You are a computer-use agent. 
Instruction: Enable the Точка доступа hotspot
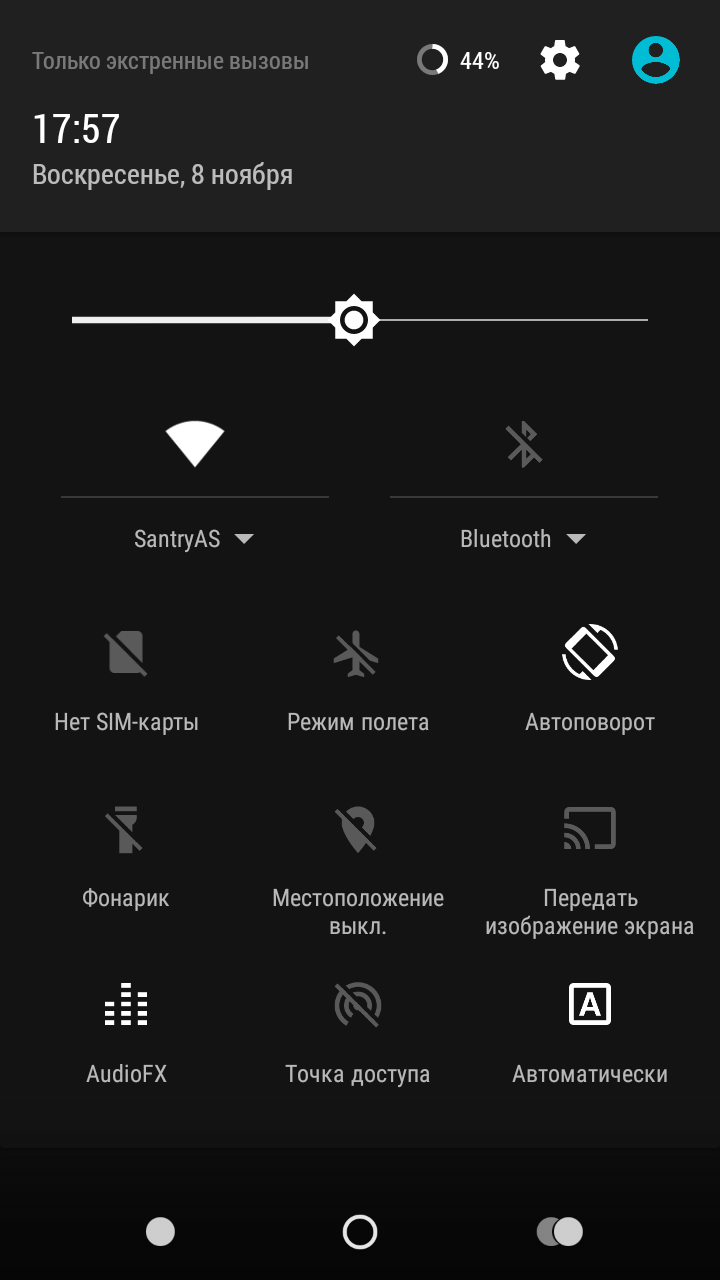pos(358,1034)
